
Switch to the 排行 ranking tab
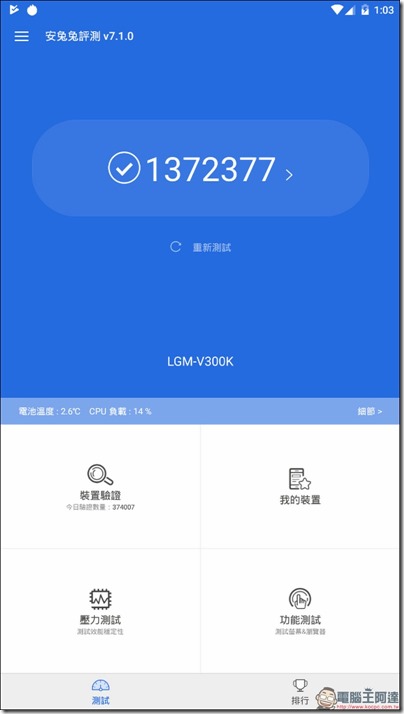coord(300,692)
